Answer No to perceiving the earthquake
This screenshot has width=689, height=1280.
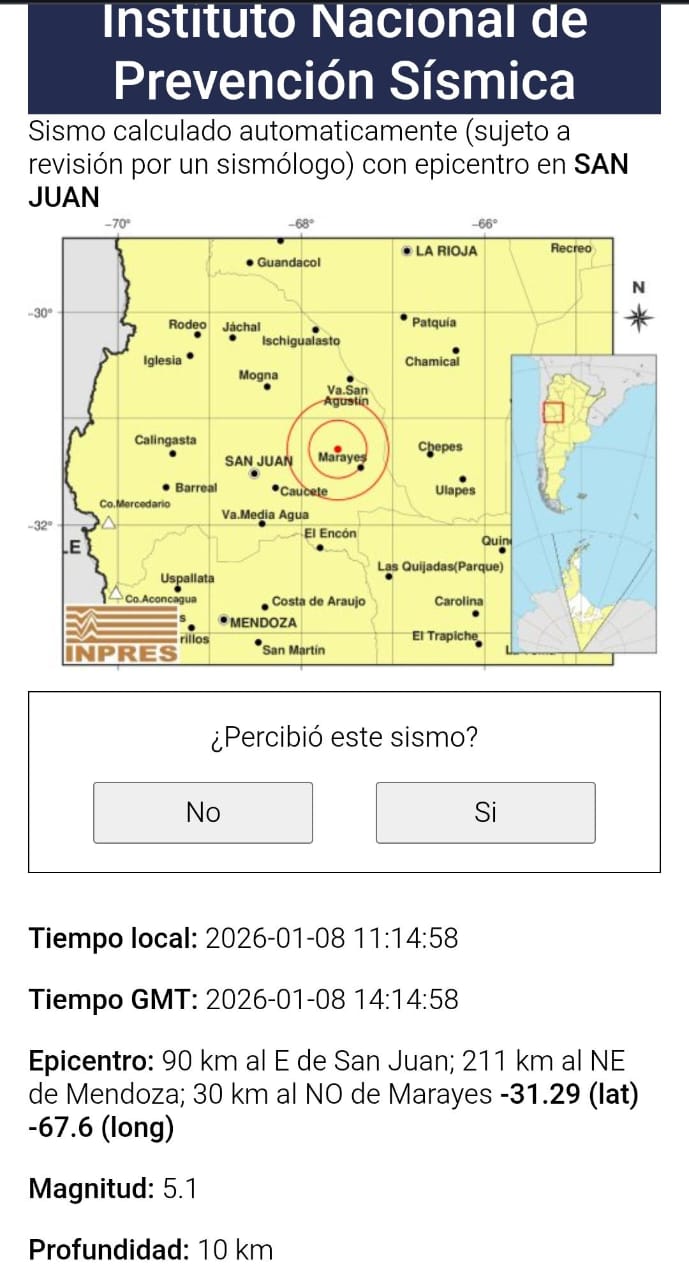[x=203, y=812]
